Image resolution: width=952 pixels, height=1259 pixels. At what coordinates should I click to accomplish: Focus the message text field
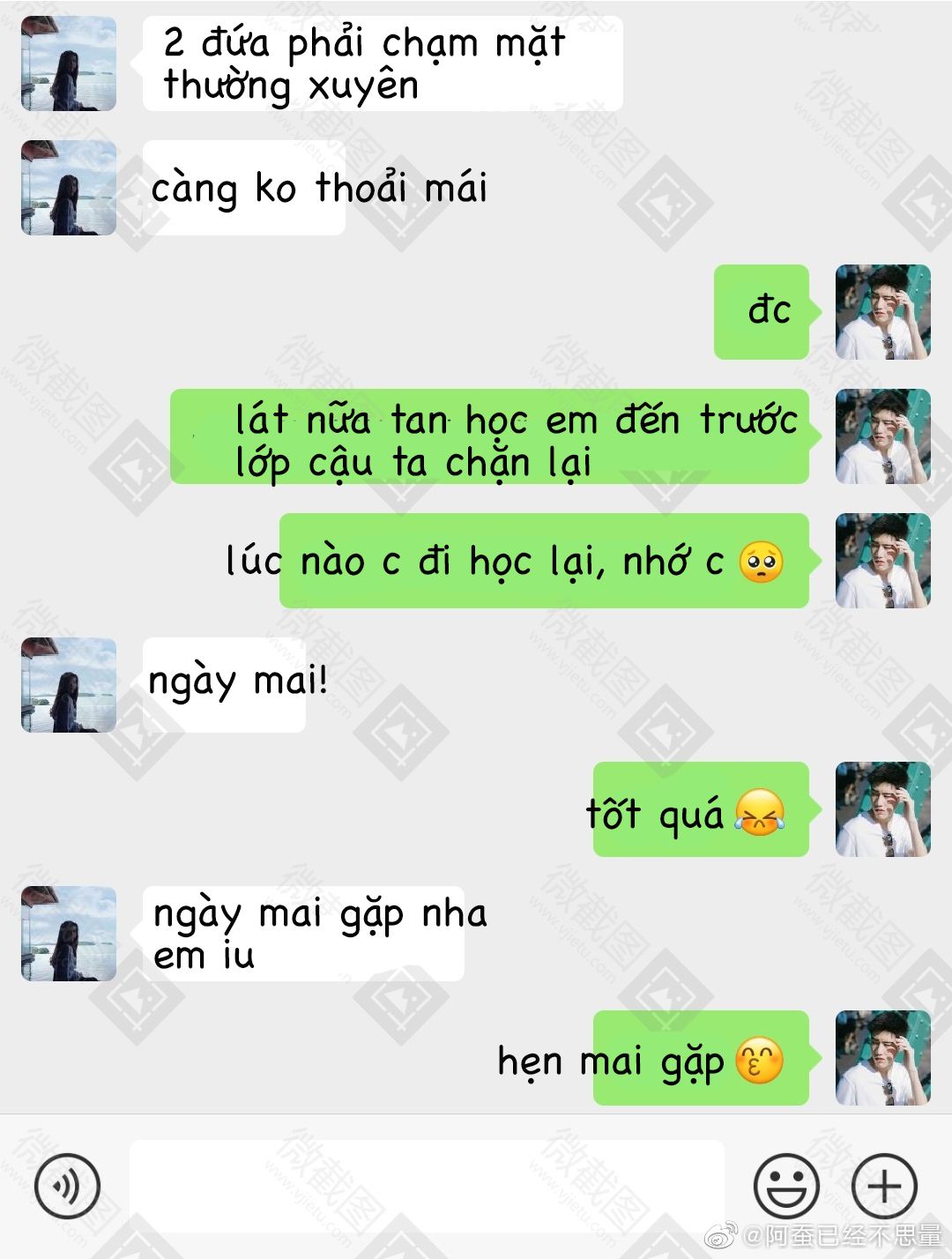coord(427,1187)
